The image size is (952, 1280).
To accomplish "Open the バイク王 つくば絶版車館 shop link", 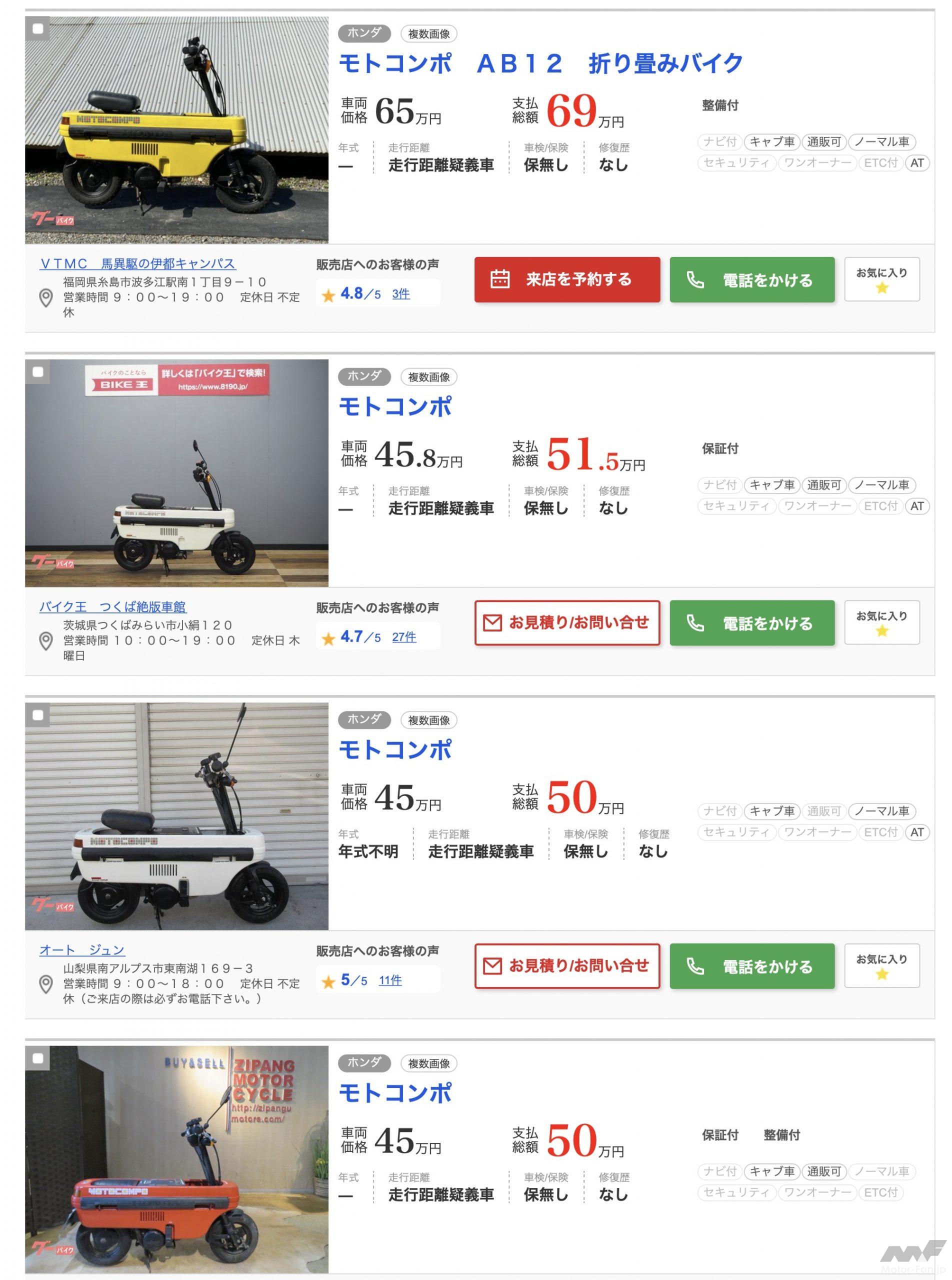I will tap(112, 606).
